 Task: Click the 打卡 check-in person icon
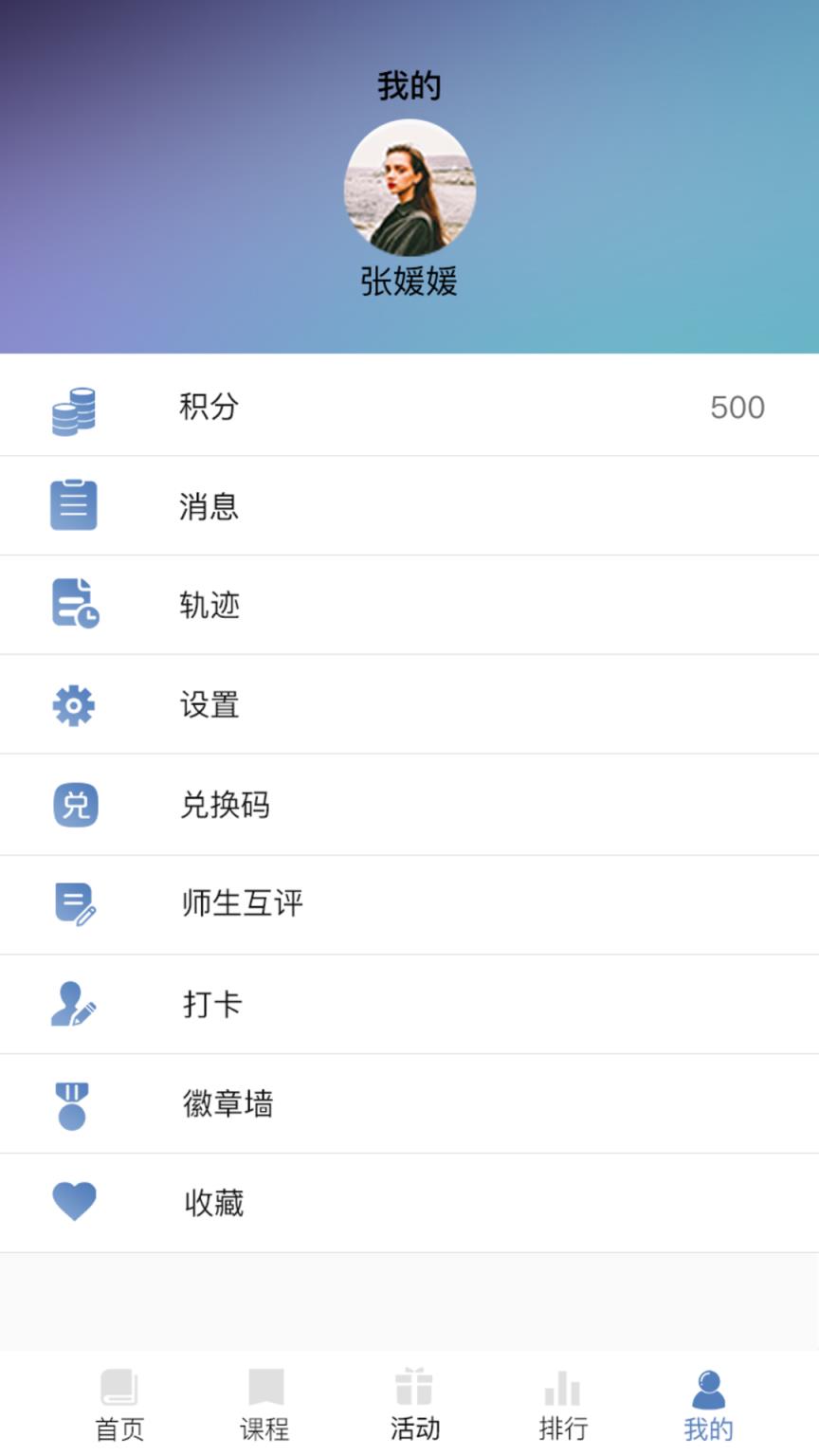(75, 1004)
